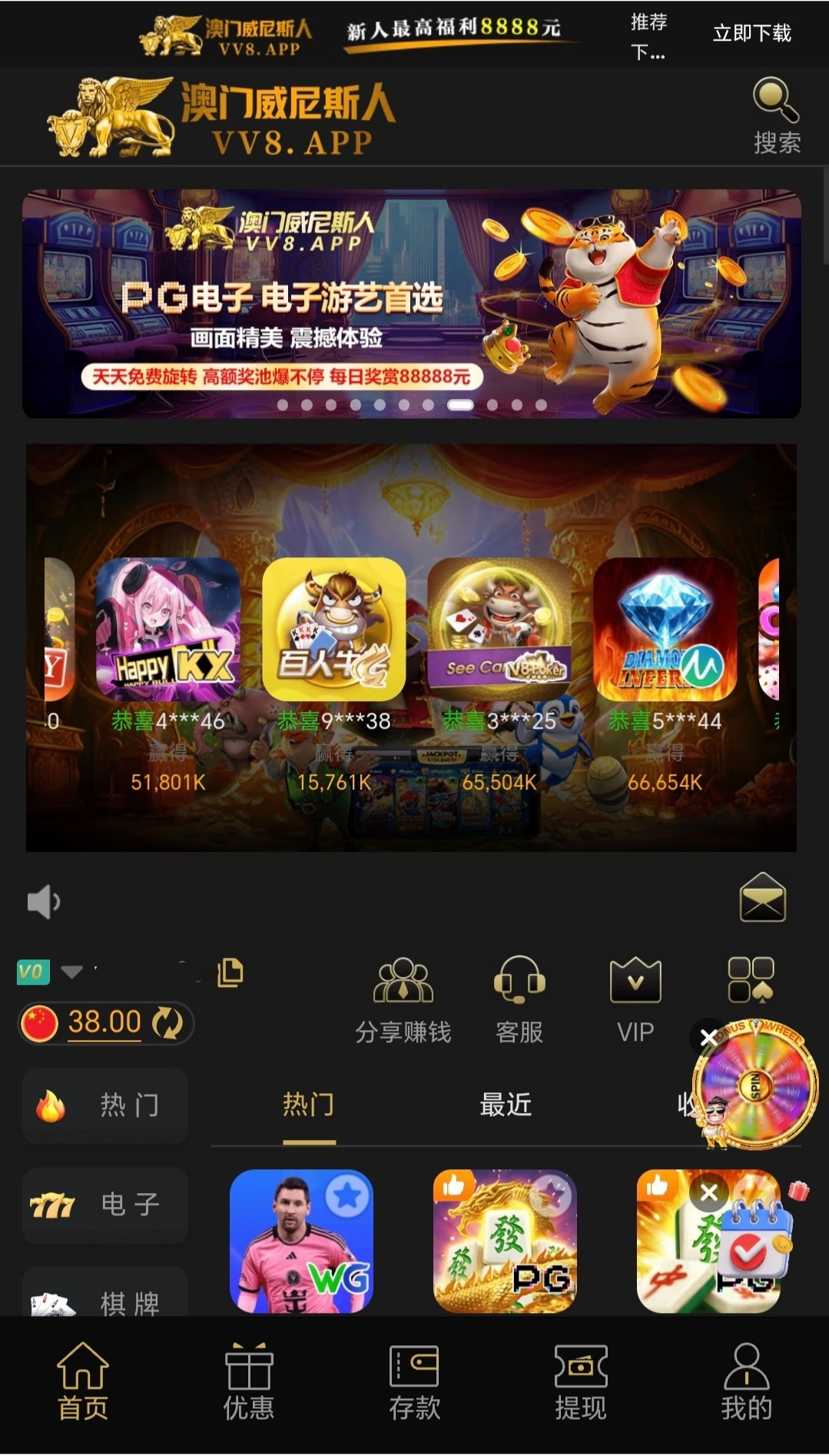Open the 存款 deposit tab
The image size is (829, 1456).
(414, 1381)
